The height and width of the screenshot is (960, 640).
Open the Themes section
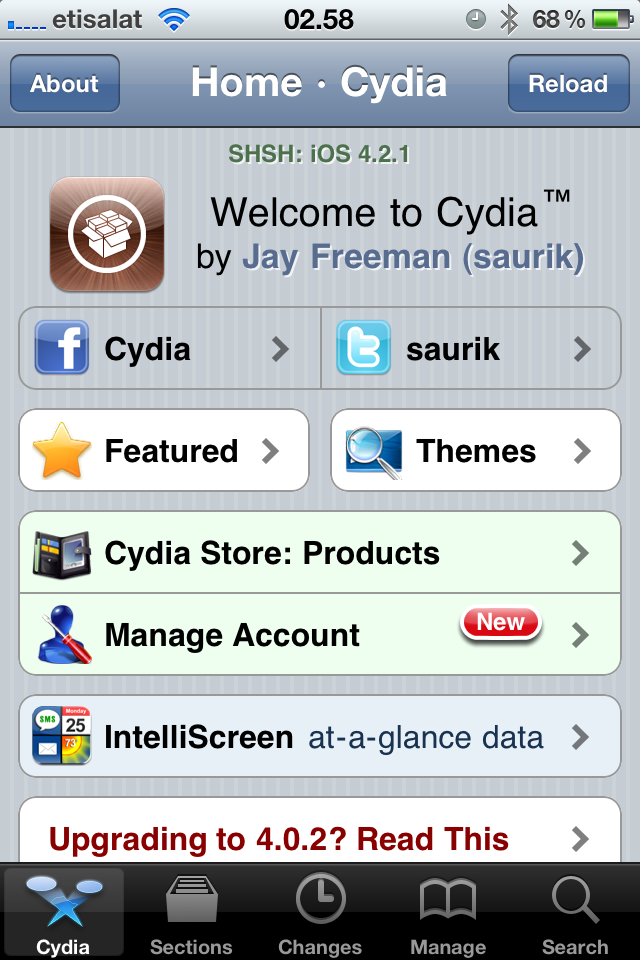pos(476,451)
